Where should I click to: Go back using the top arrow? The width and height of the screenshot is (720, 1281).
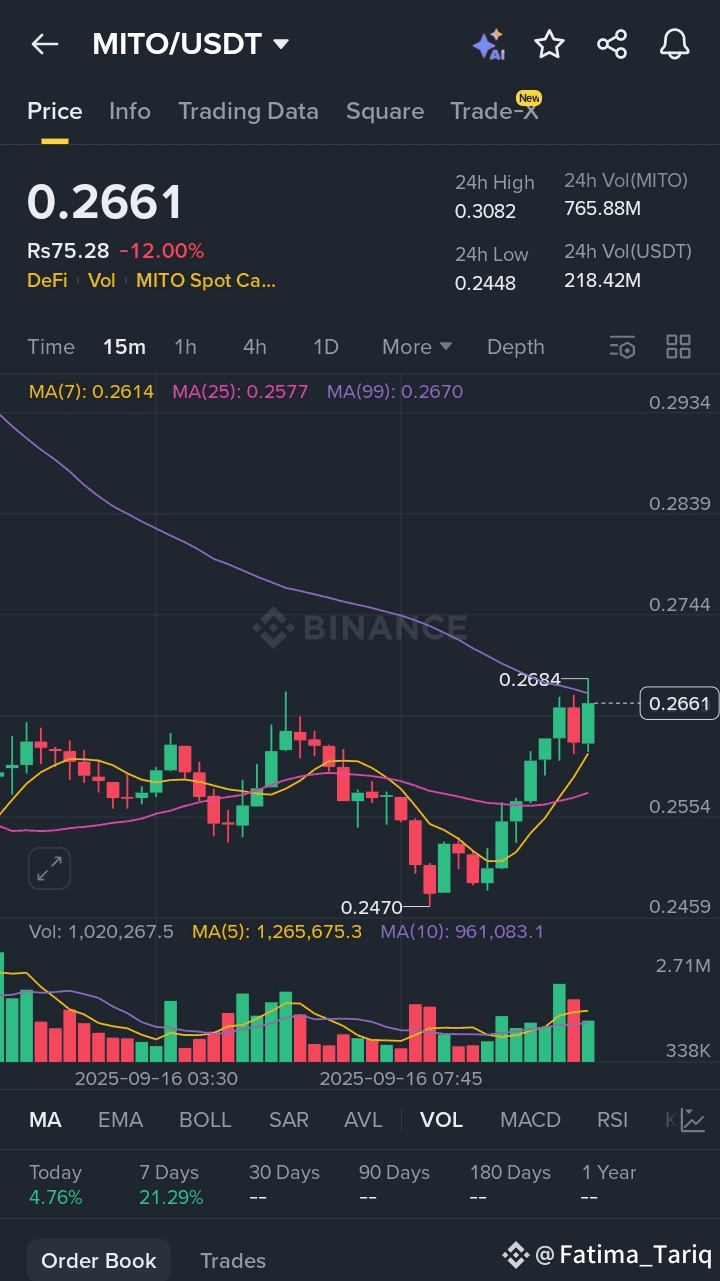[44, 44]
